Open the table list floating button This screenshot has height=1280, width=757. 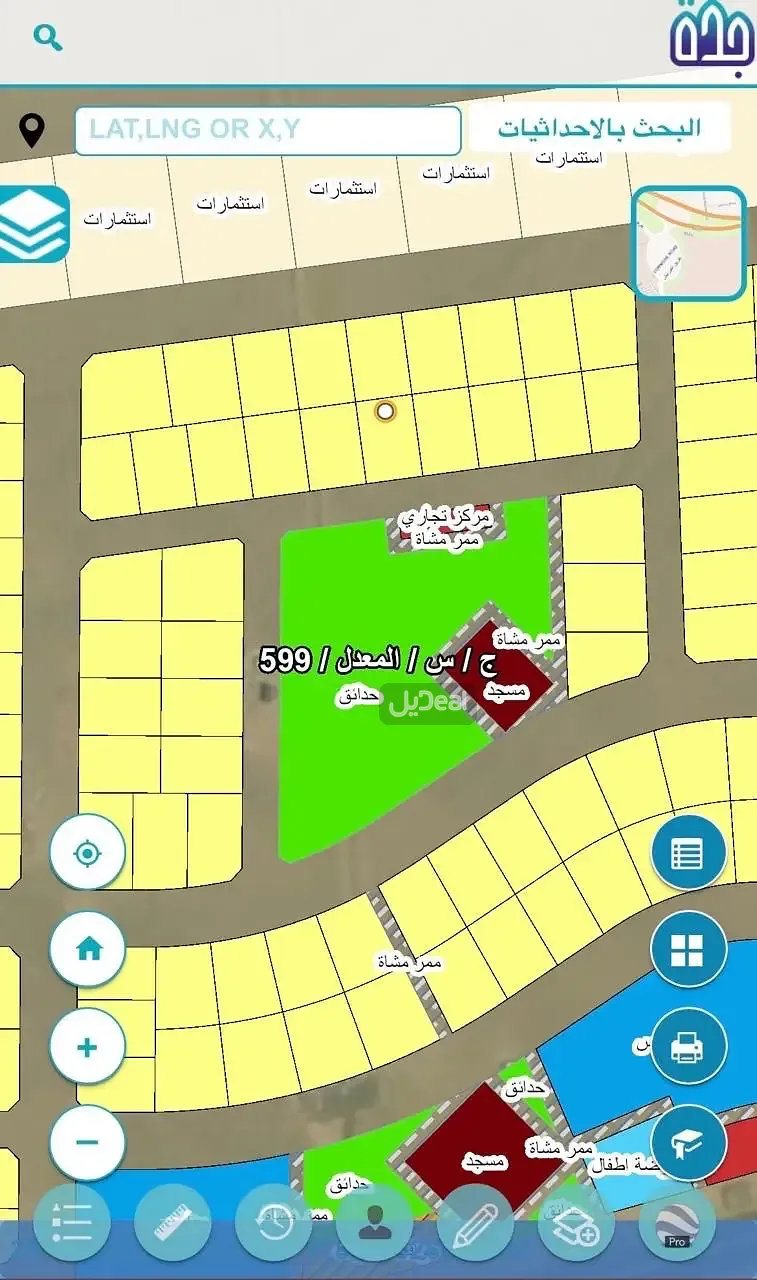[688, 853]
